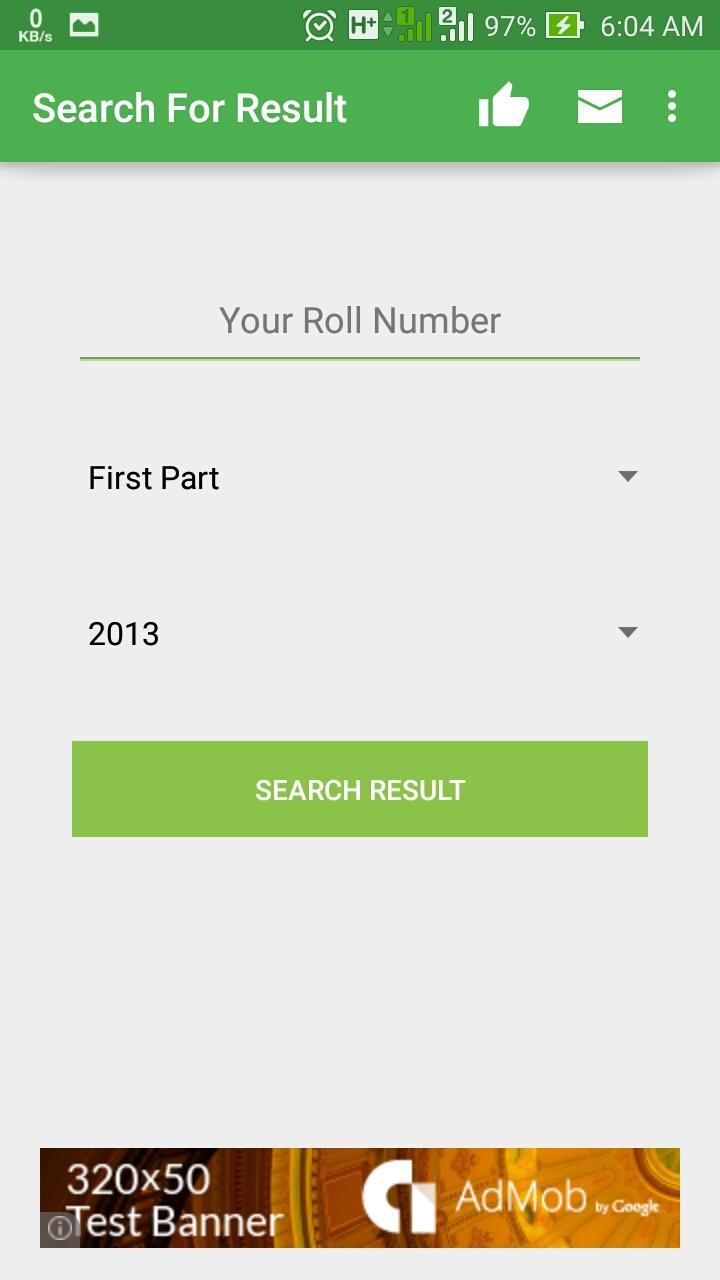Open the First Part dropdown
720x1280 pixels.
click(360, 477)
